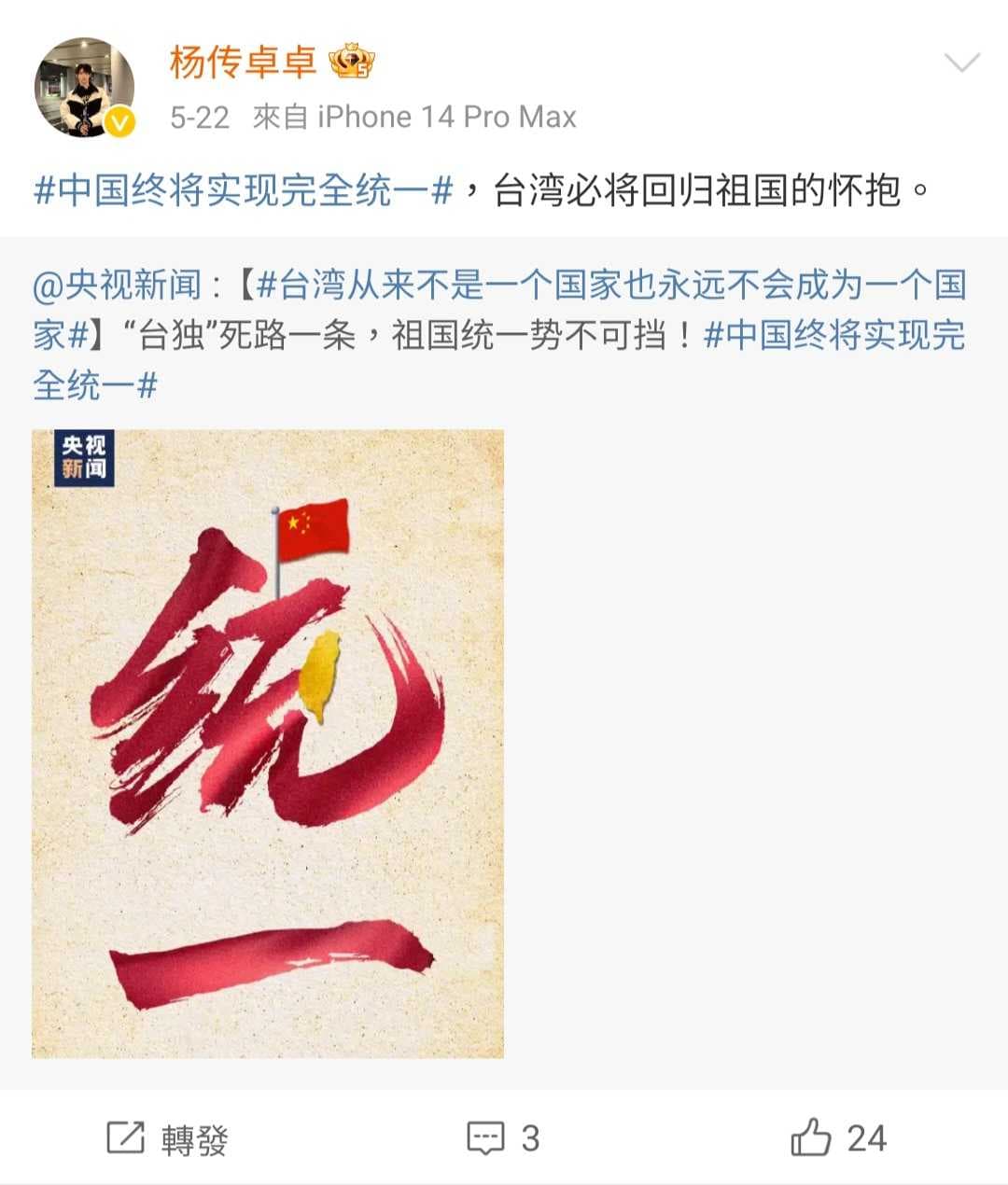Open the username 杨传卓卓
Image resolution: width=1008 pixels, height=1185 pixels.
(243, 63)
